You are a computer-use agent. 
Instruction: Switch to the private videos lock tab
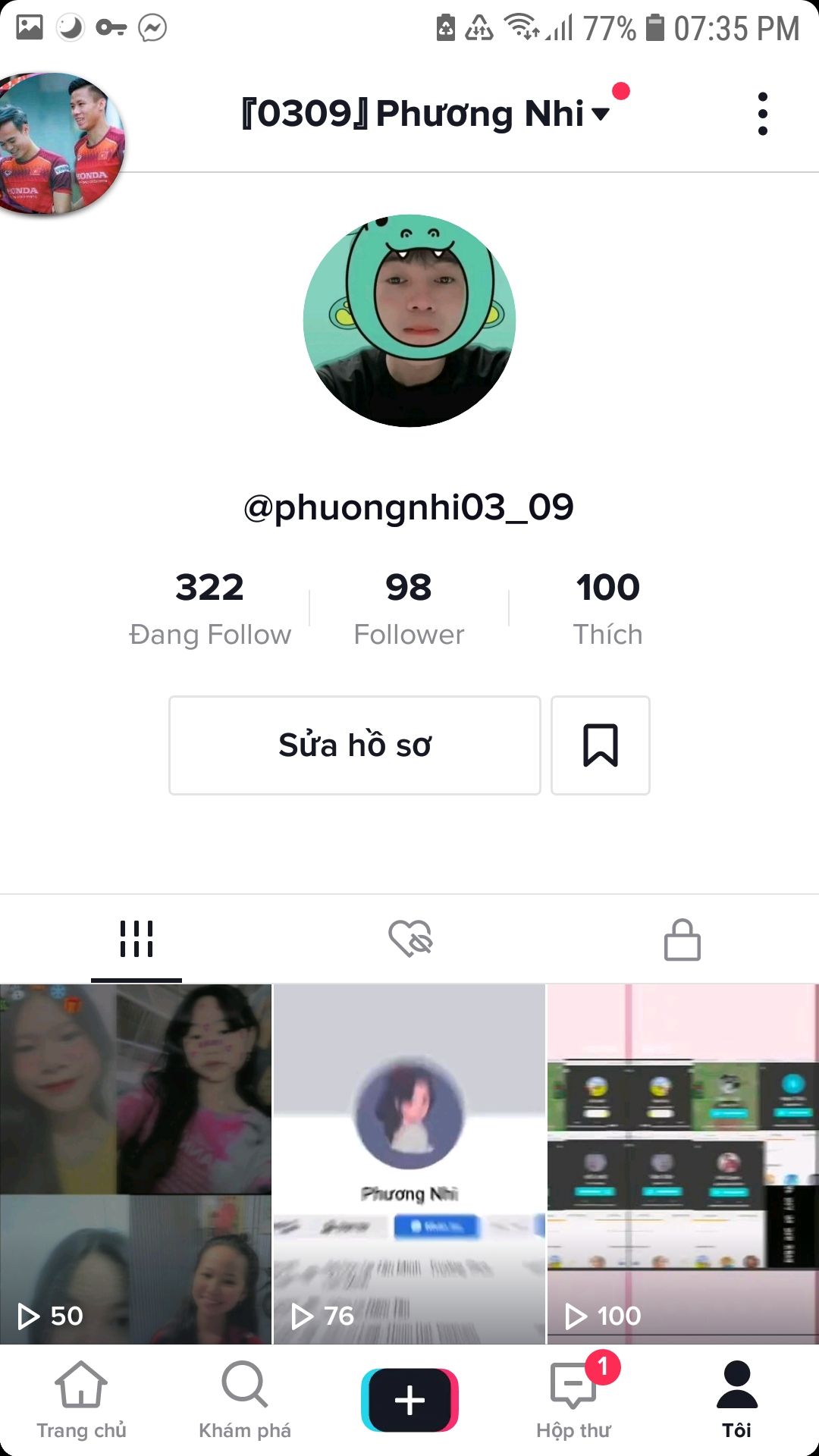click(x=682, y=940)
